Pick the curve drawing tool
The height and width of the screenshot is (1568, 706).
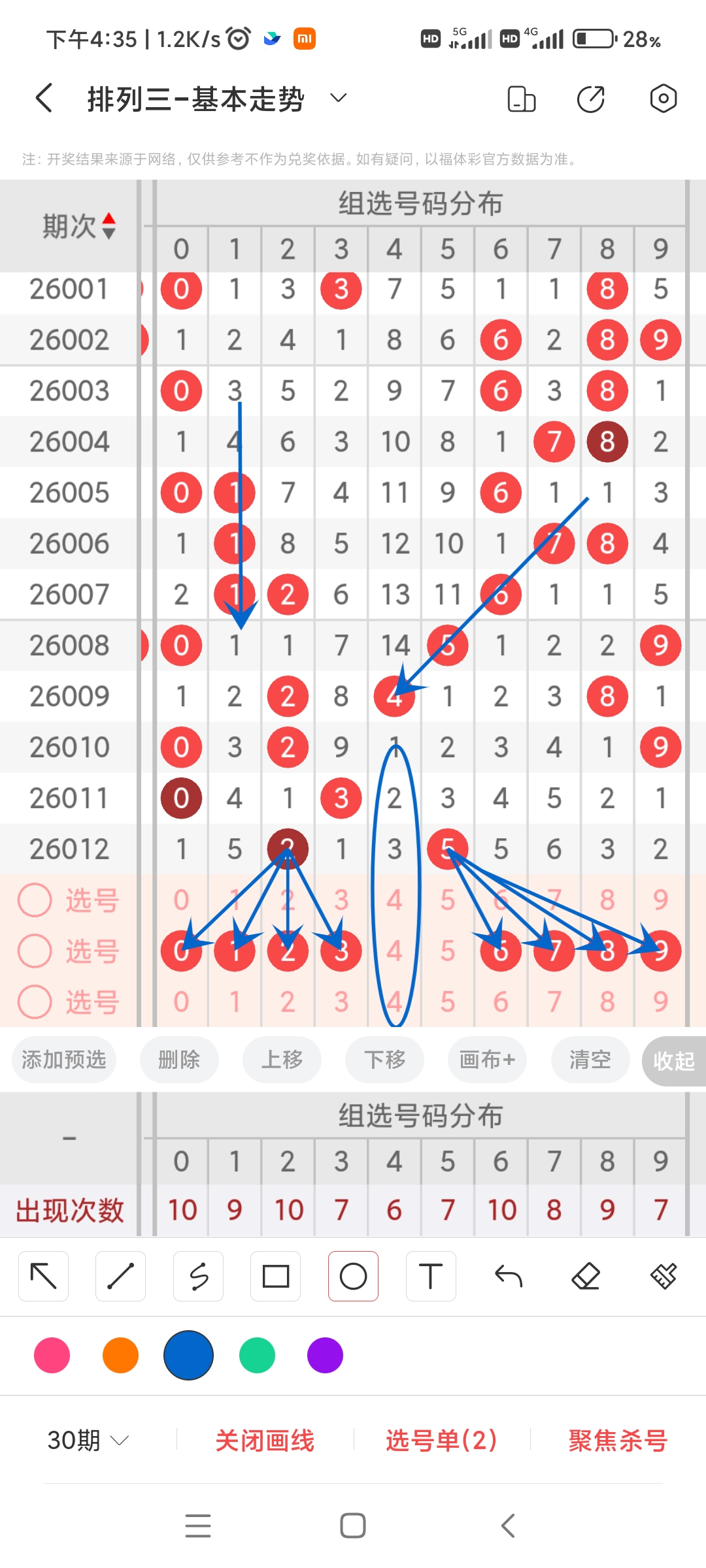(198, 1275)
